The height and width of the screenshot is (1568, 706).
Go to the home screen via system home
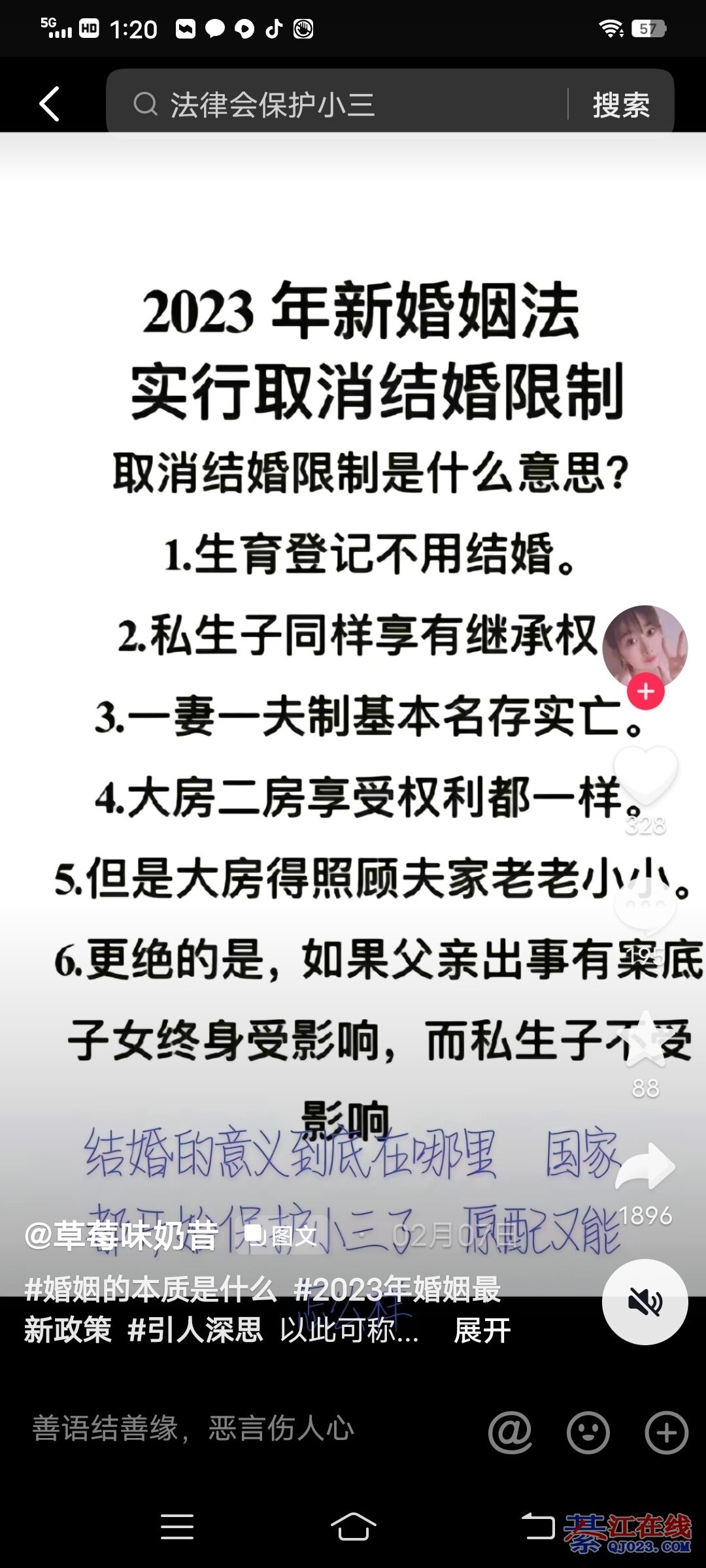[353, 1527]
